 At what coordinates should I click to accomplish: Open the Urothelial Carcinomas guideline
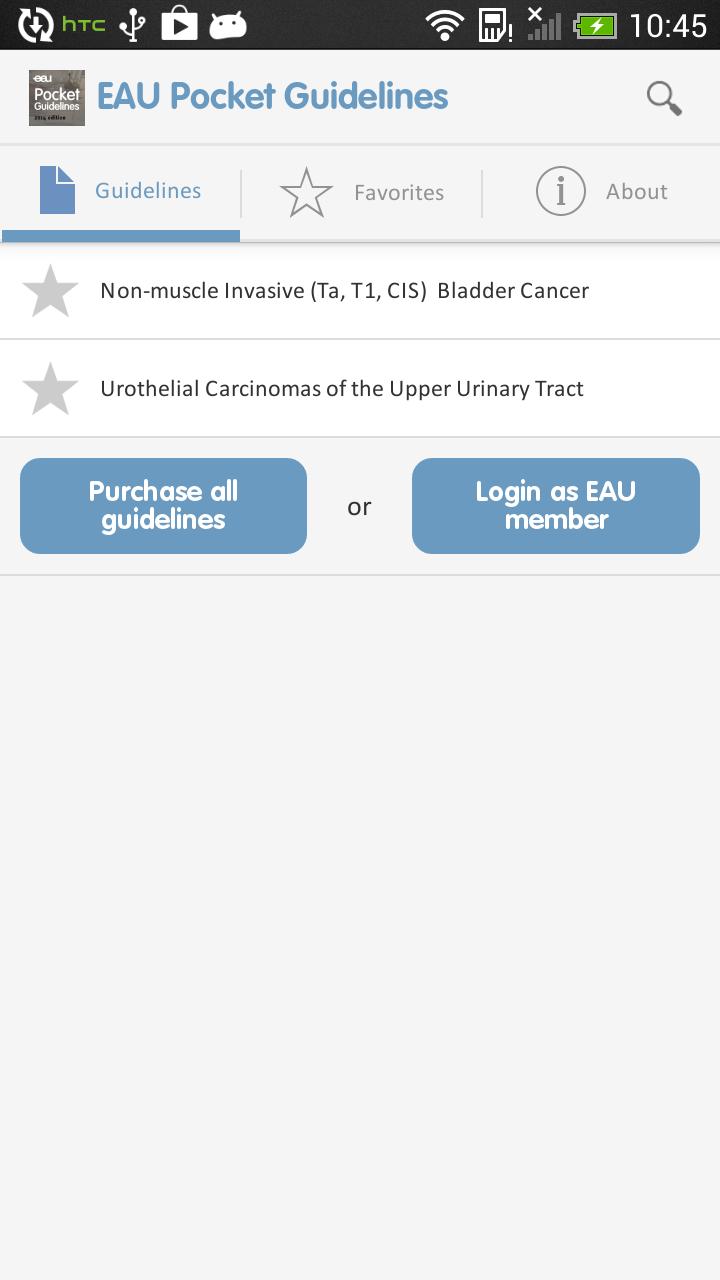[340, 388]
